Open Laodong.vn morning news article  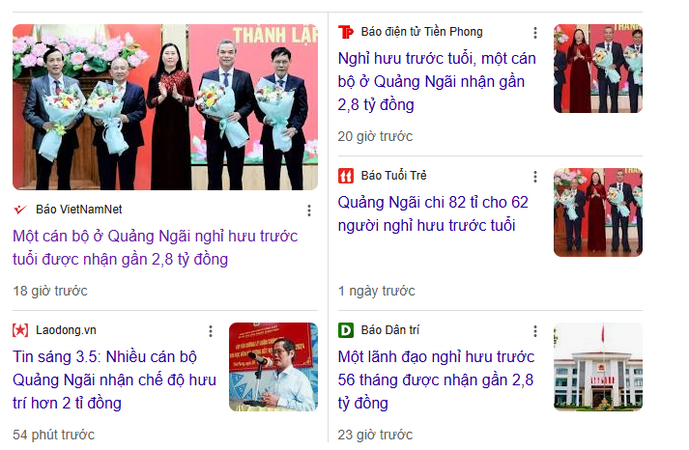[114, 379]
